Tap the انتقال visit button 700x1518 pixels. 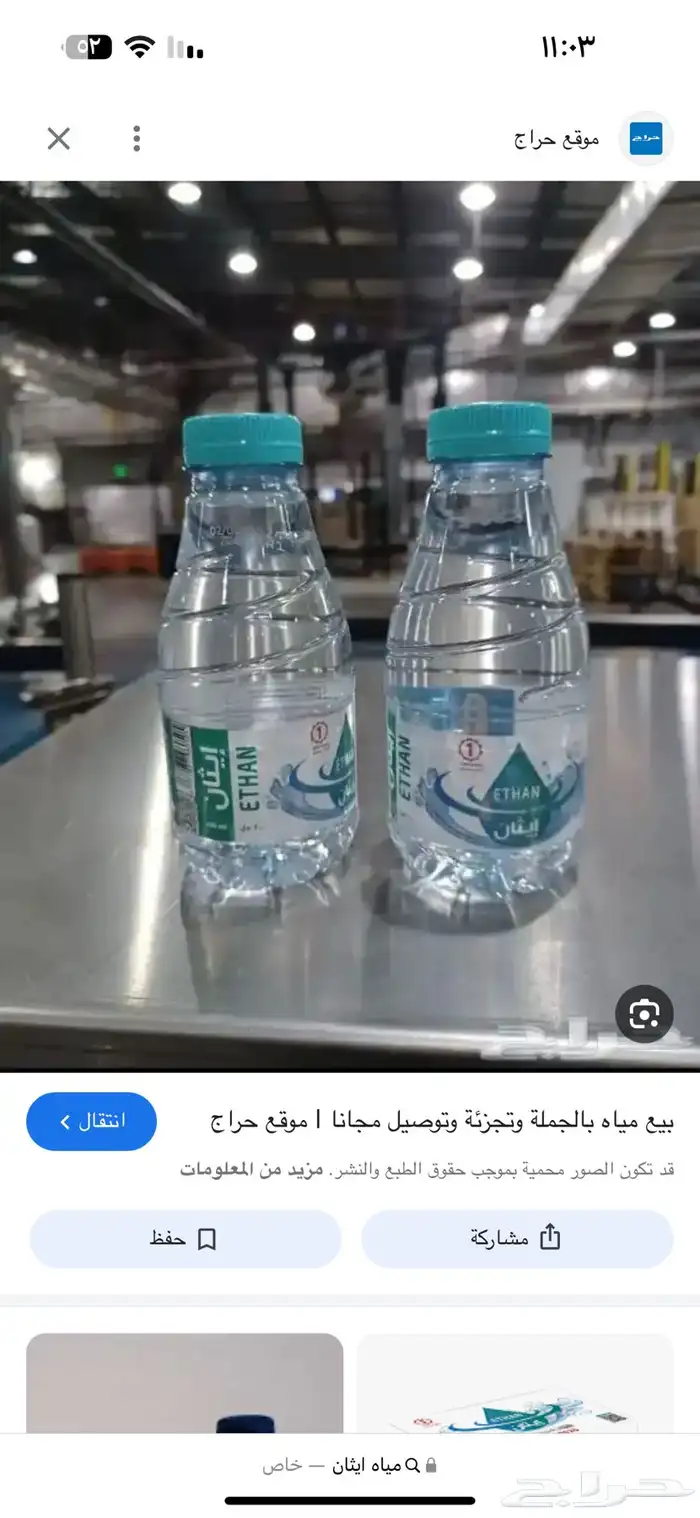pyautogui.click(x=92, y=1121)
